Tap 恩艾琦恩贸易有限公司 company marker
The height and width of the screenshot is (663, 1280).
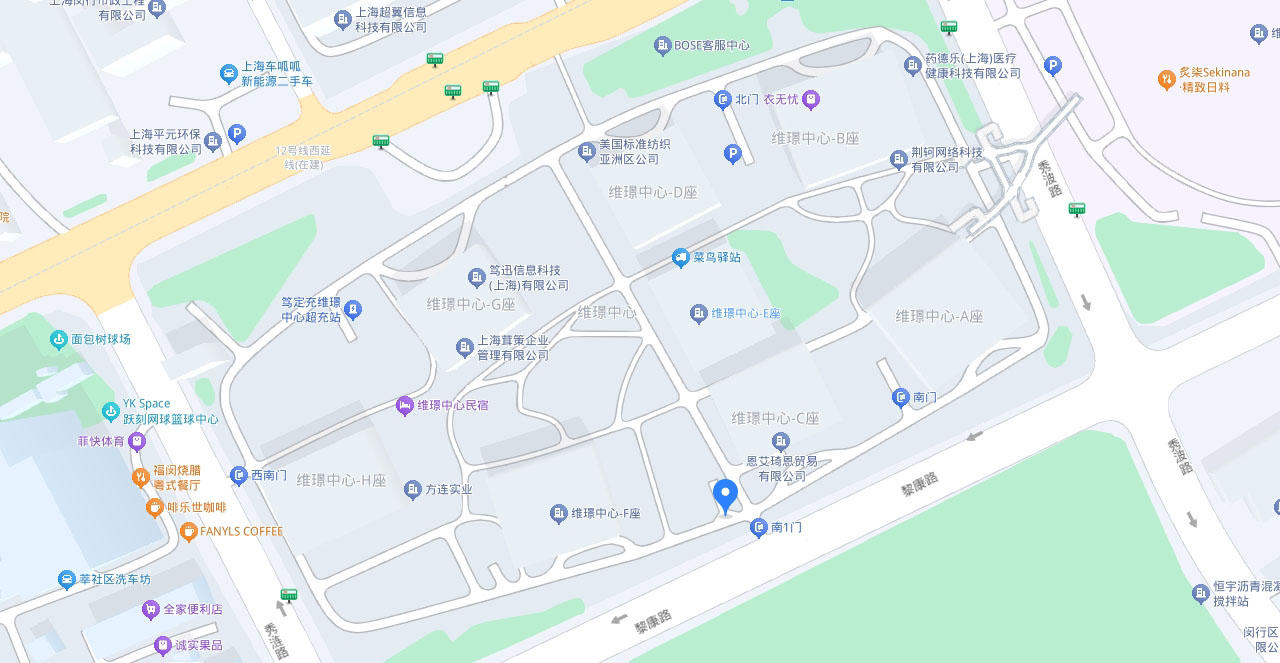781,441
